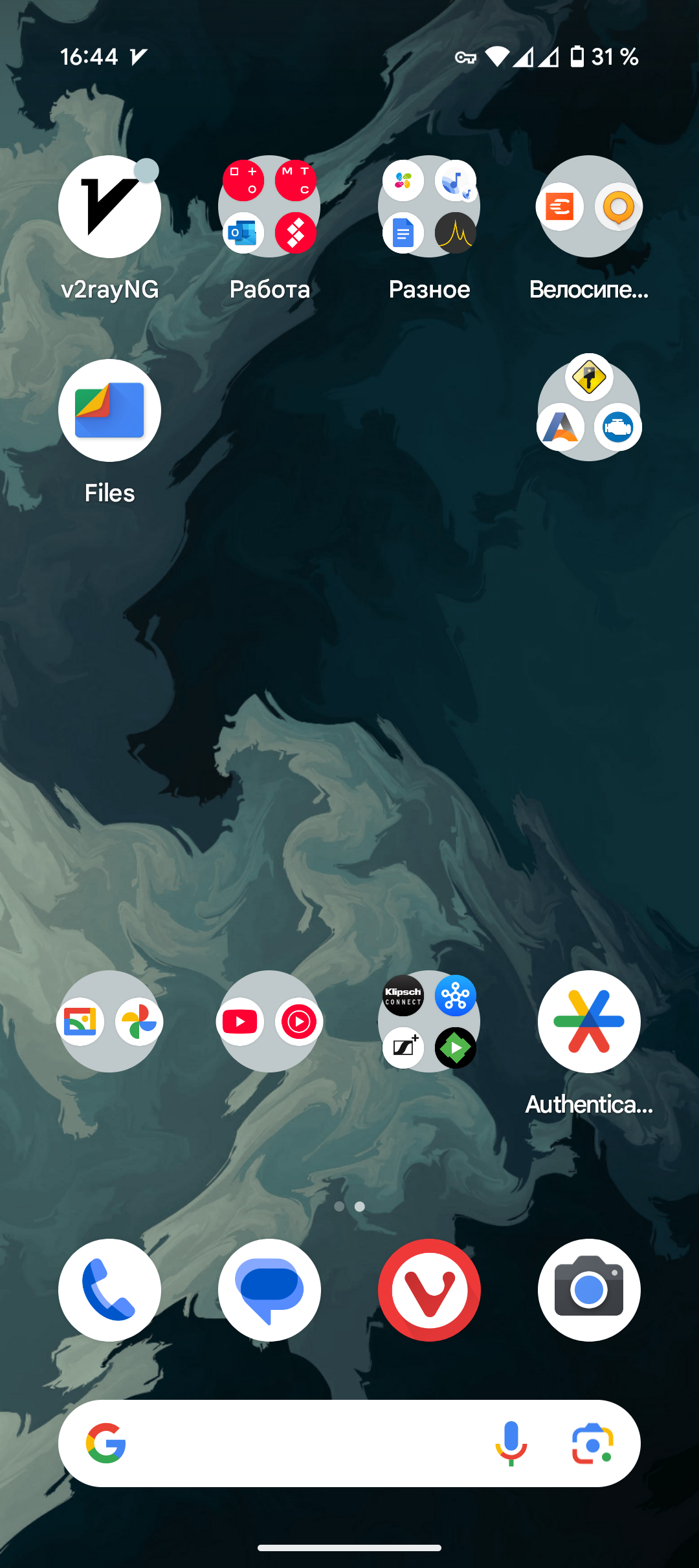Image resolution: width=699 pixels, height=1568 pixels.
Task: Launch the Vivaldi browser
Action: click(x=429, y=1290)
